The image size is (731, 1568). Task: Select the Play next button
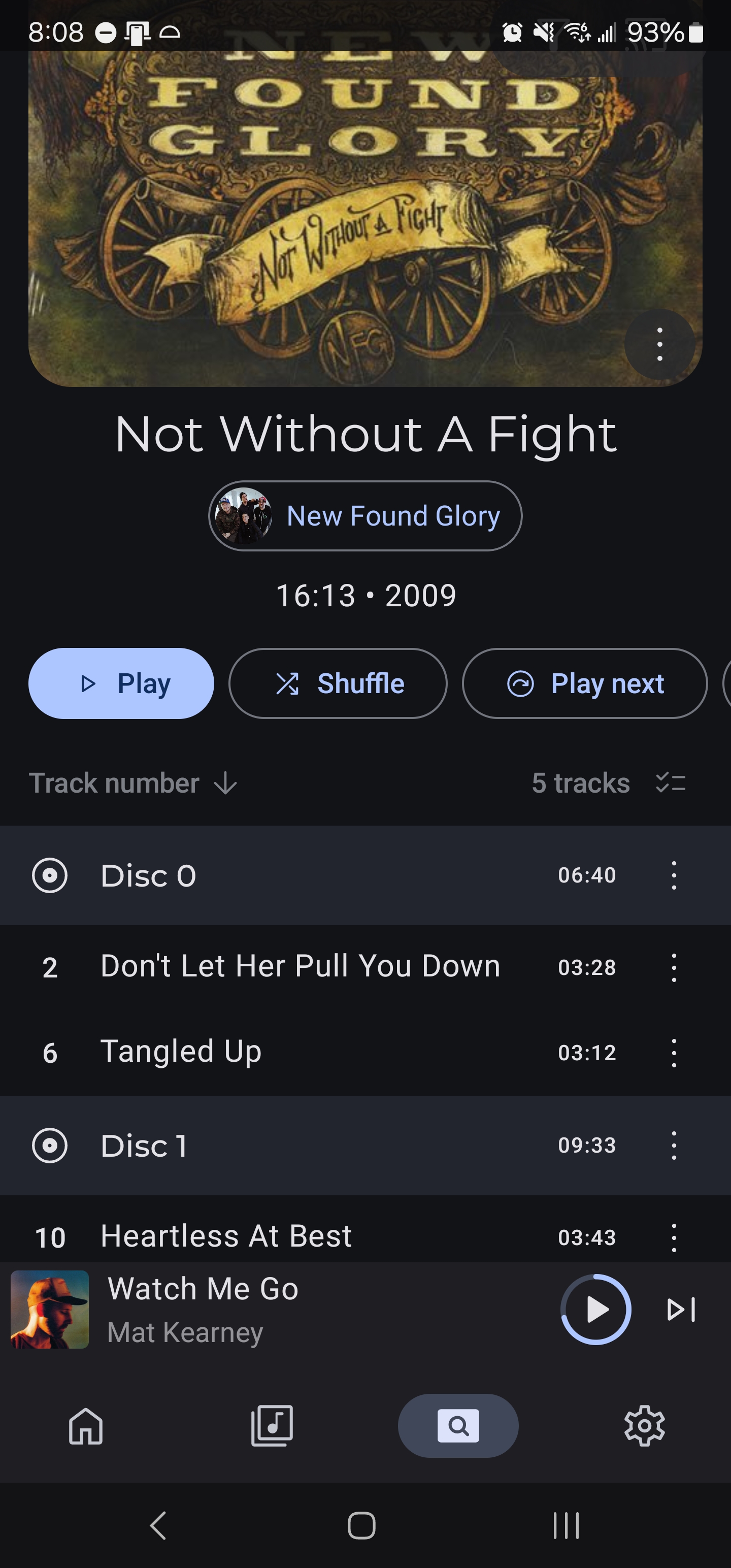coord(585,683)
